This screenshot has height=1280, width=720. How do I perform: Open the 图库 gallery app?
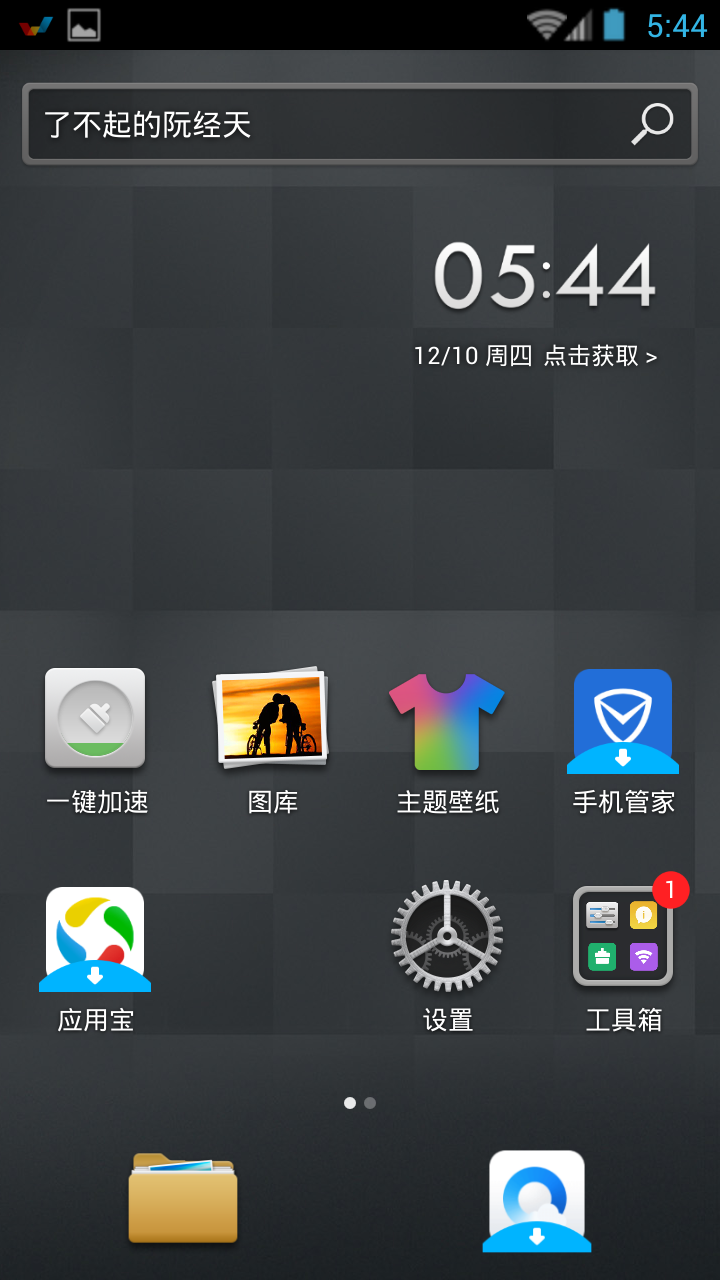[x=272, y=719]
